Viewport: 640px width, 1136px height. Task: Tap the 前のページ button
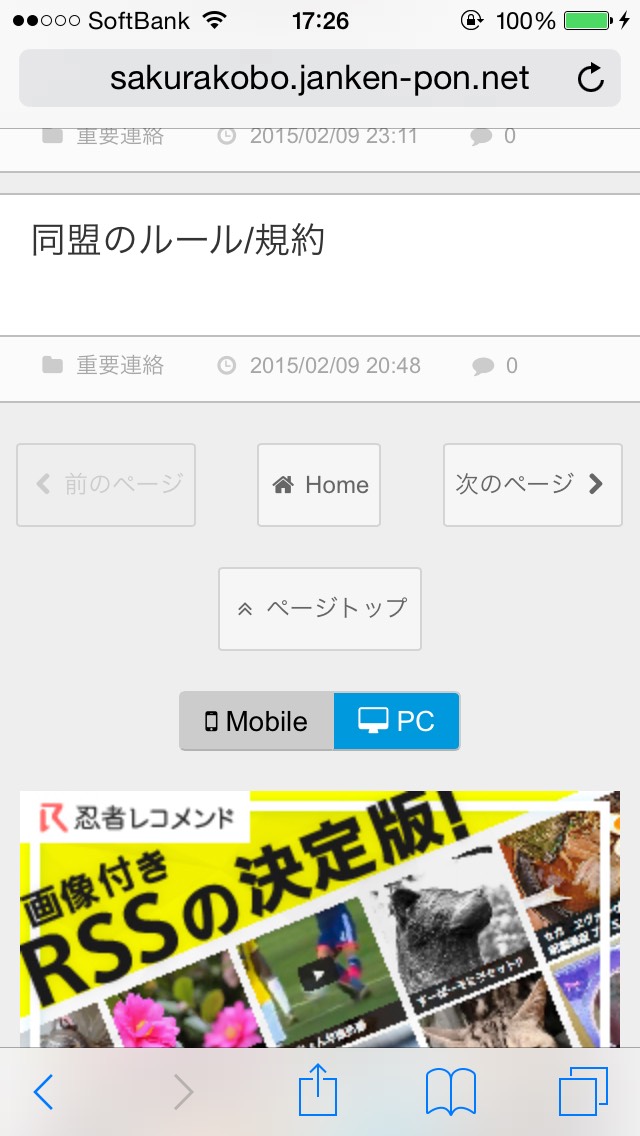pos(106,485)
